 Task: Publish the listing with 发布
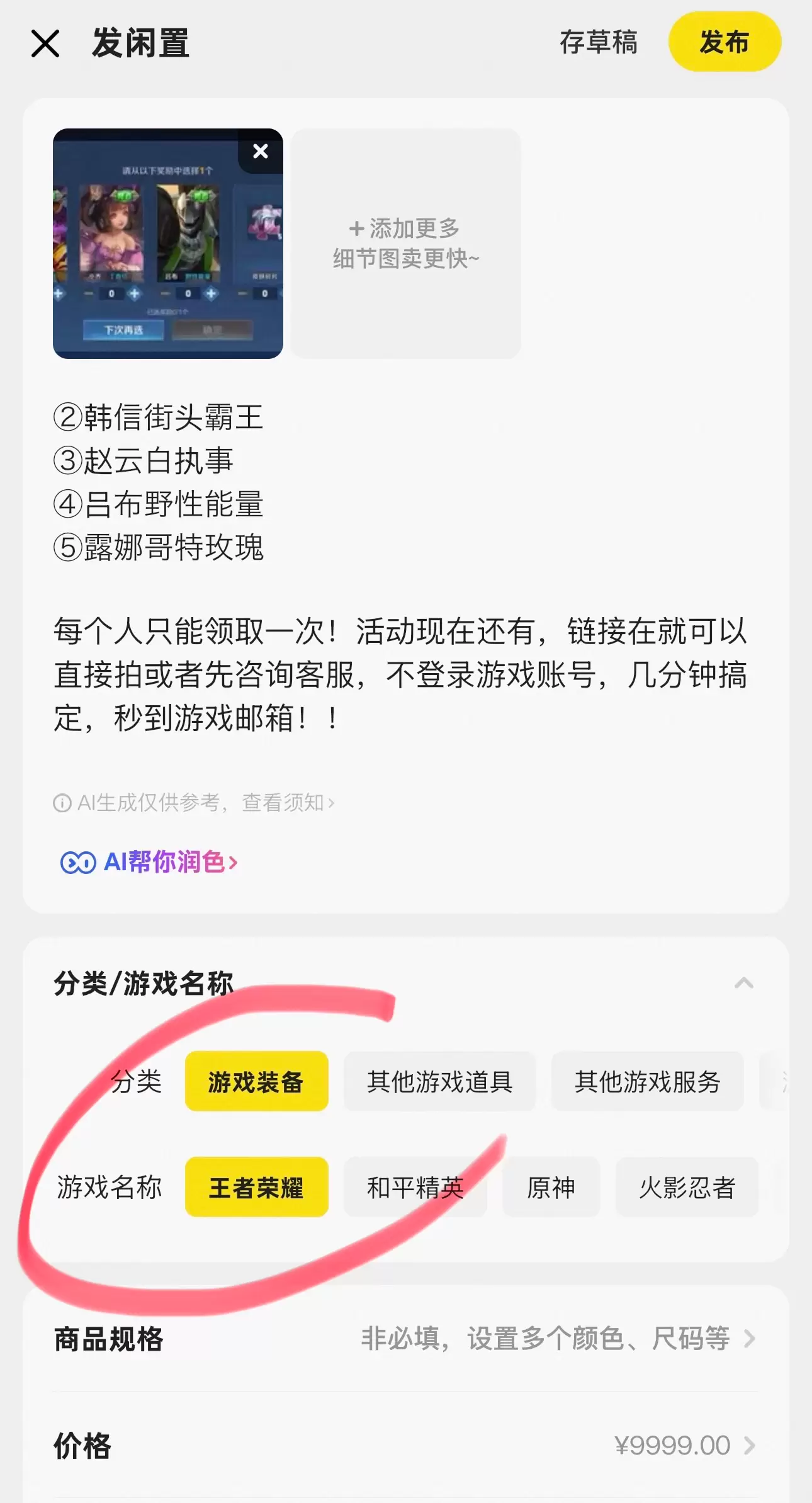(723, 43)
